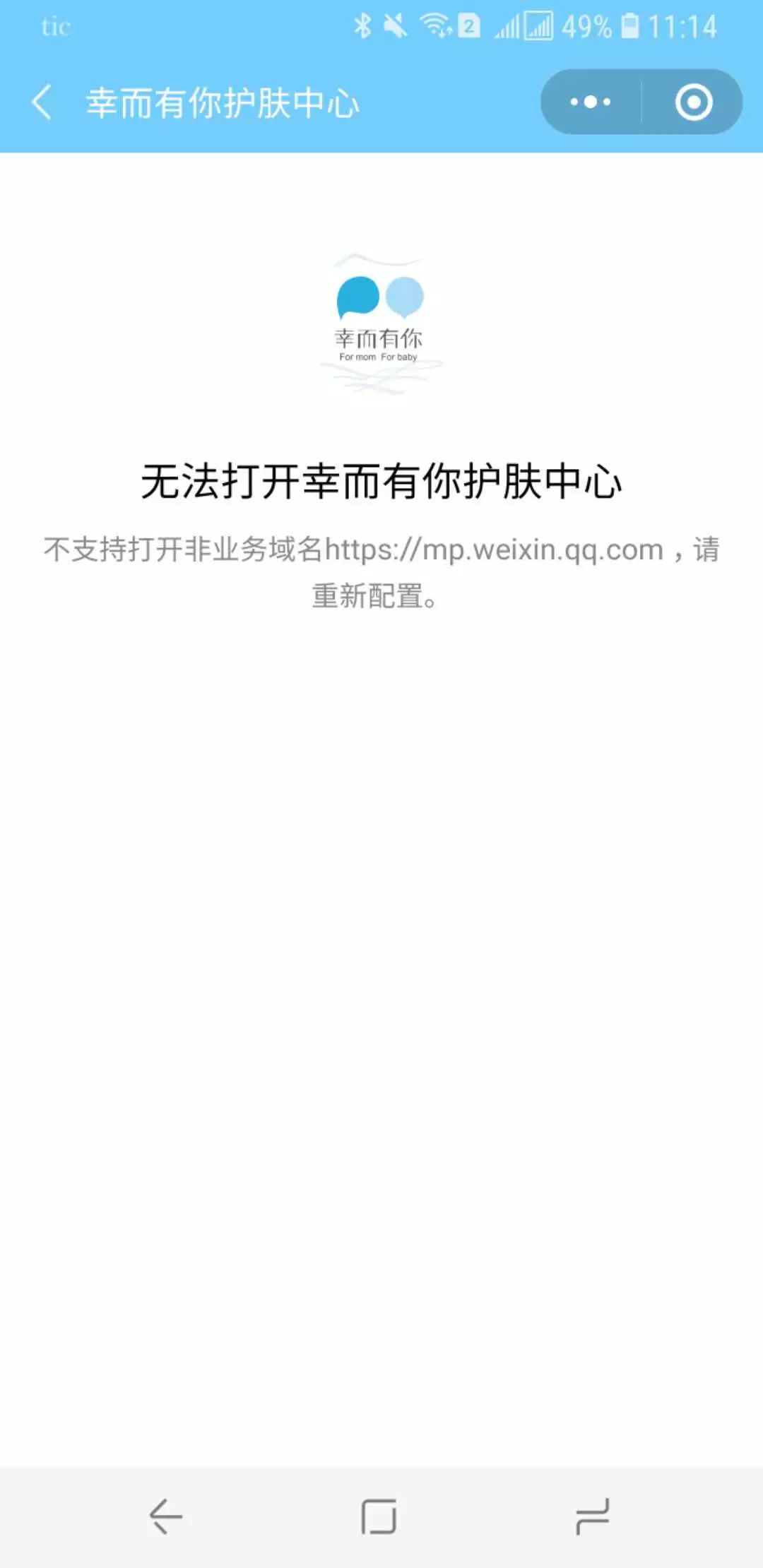Tap the system back button
Image resolution: width=763 pixels, height=1568 pixels.
point(166,1516)
